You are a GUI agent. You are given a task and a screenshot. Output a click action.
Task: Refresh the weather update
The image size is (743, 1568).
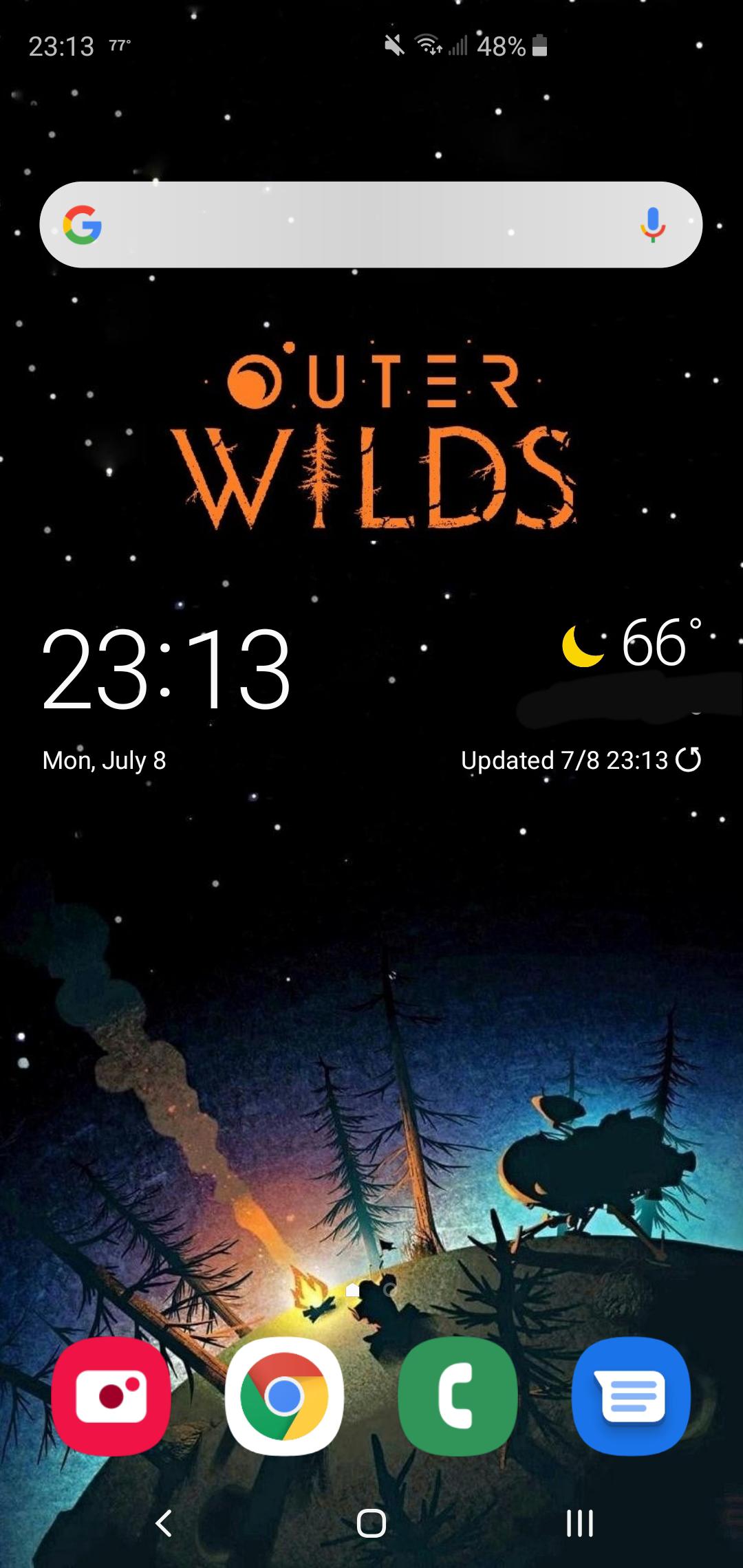click(x=688, y=760)
